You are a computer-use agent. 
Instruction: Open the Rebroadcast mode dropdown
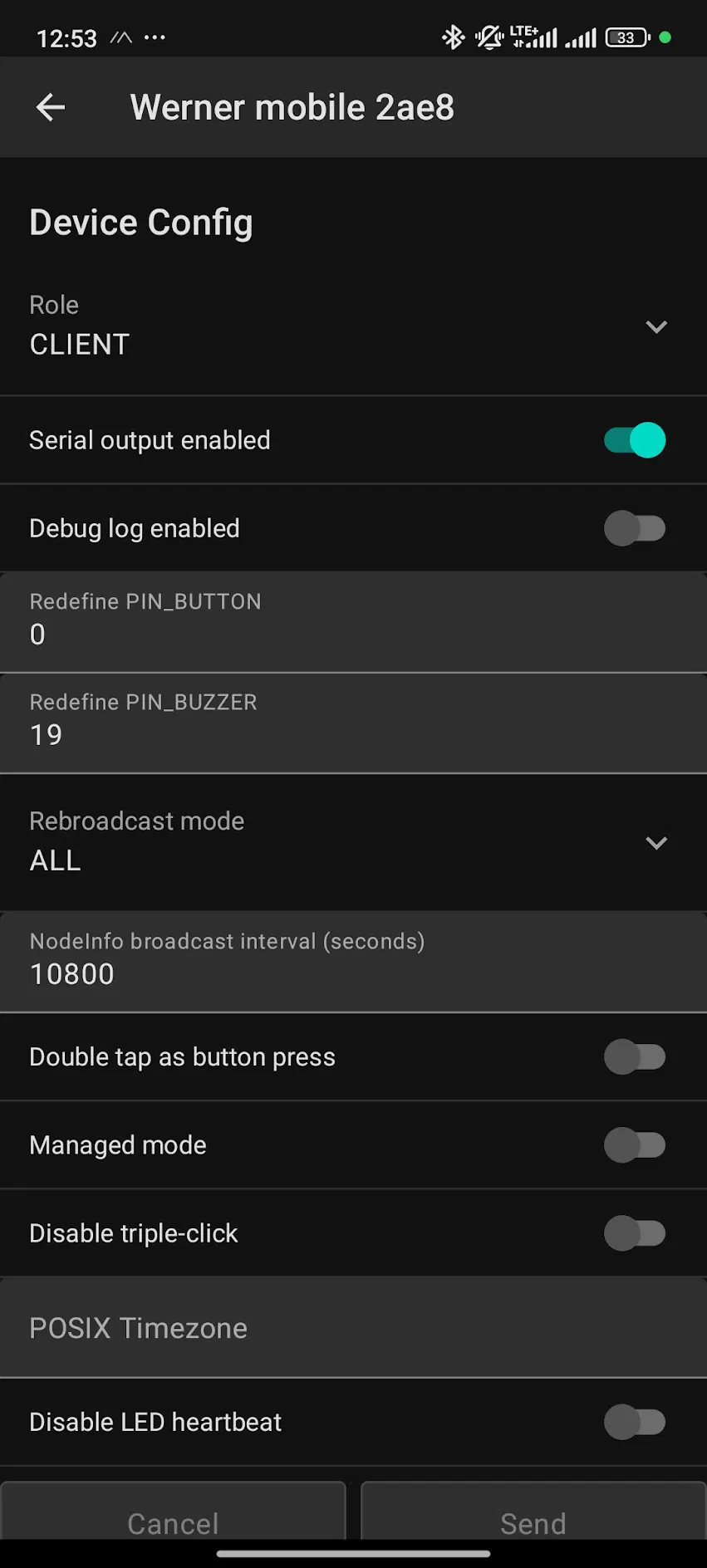click(655, 843)
